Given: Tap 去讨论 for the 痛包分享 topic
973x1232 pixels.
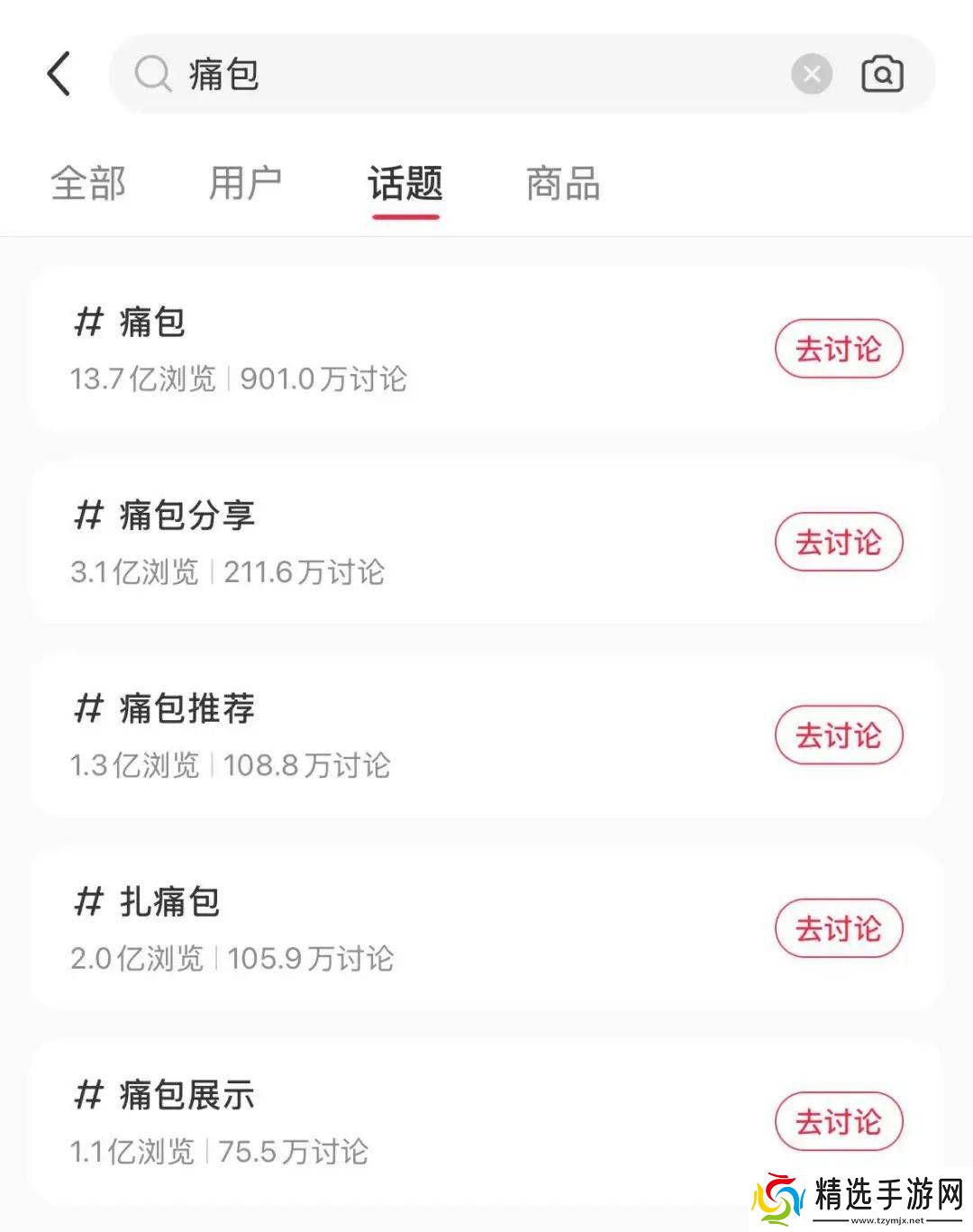Looking at the screenshot, I should click(838, 543).
